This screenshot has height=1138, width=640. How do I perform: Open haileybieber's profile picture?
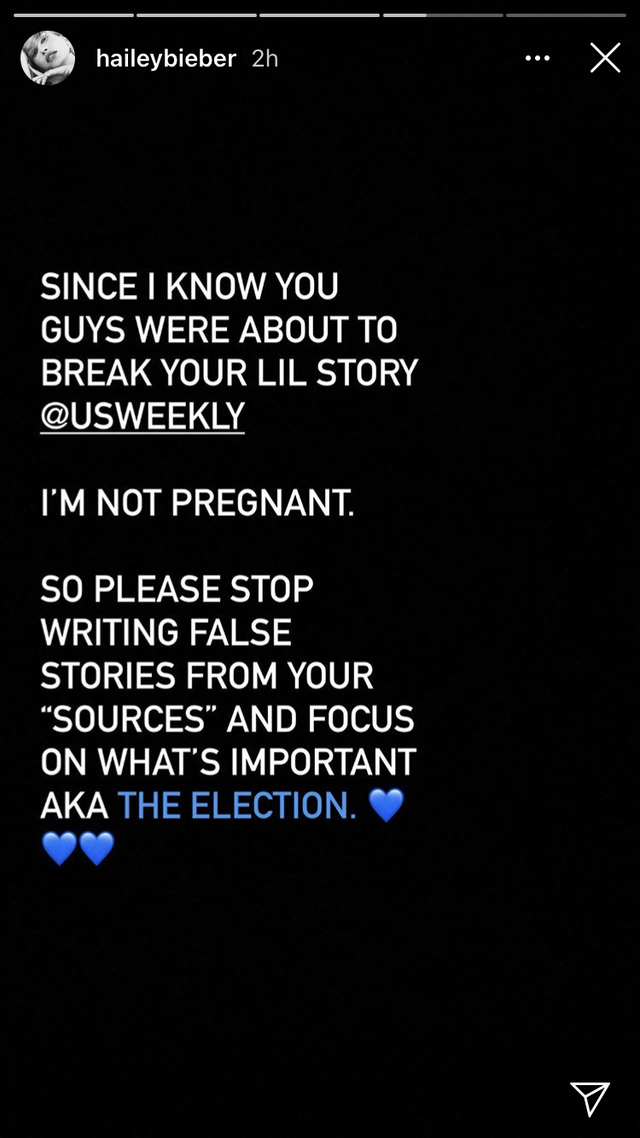(x=47, y=58)
